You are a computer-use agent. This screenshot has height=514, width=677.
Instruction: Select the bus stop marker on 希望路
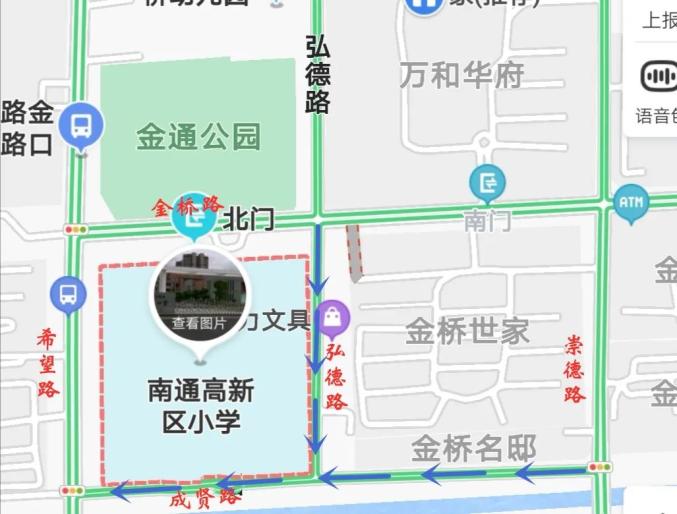click(67, 294)
